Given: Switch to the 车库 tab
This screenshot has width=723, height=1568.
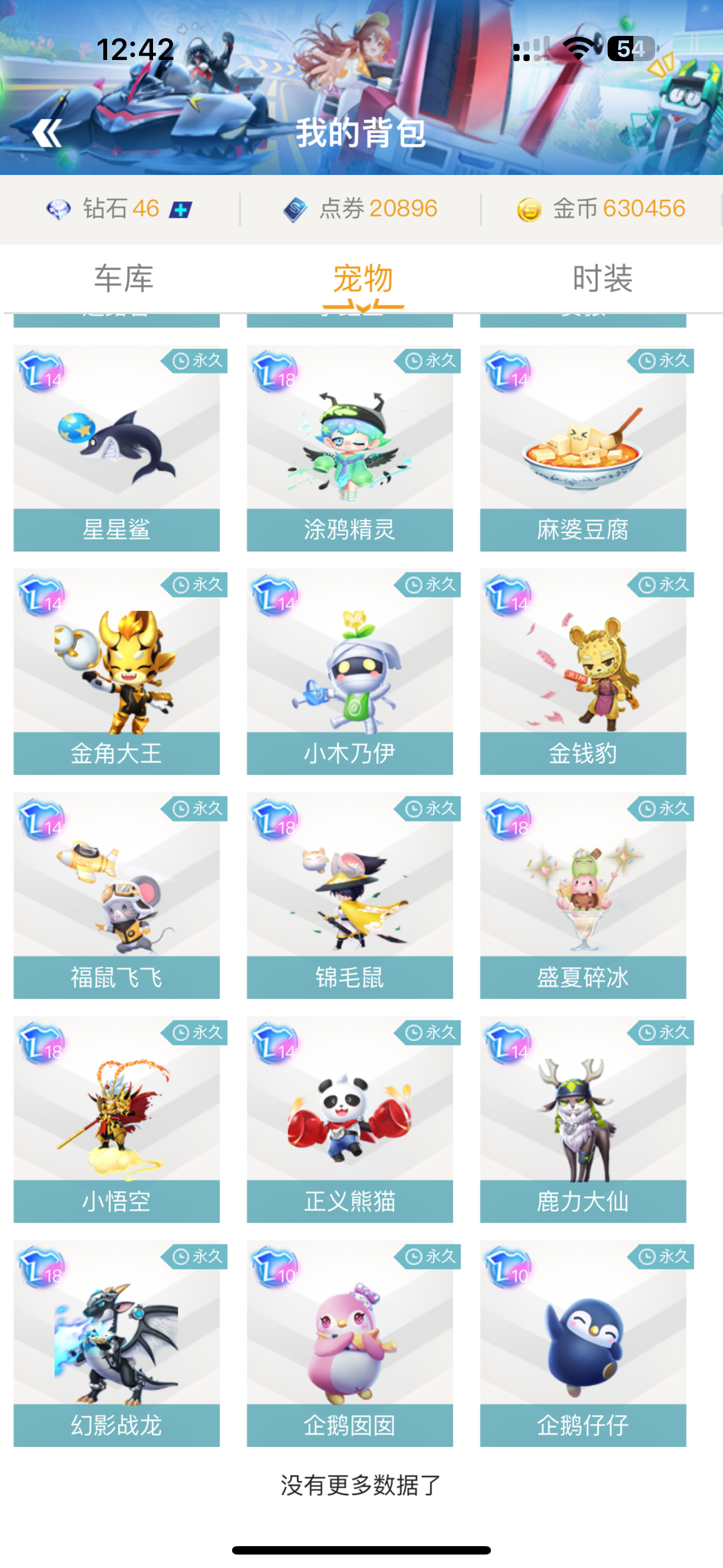Looking at the screenshot, I should click(x=123, y=279).
